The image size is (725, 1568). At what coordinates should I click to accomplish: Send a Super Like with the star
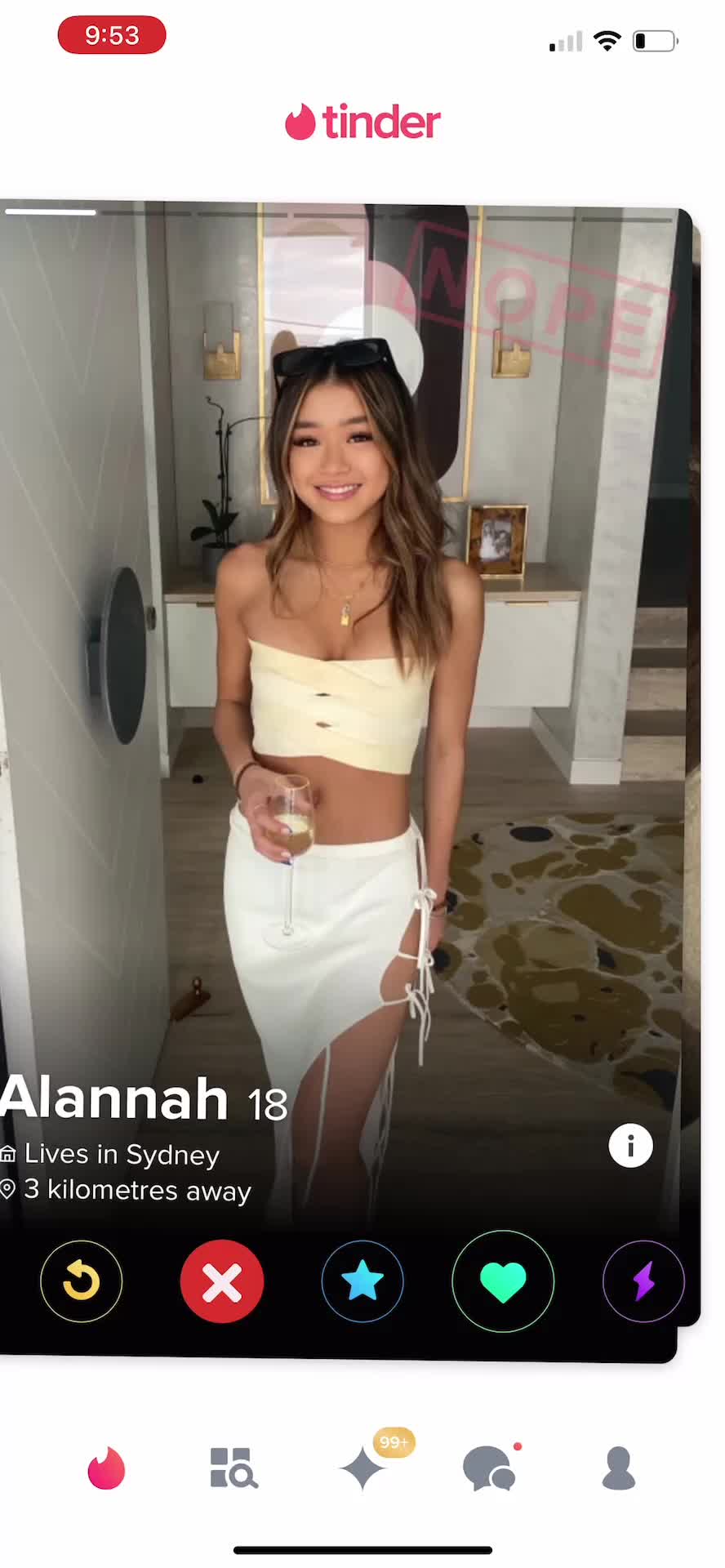coord(362,1281)
